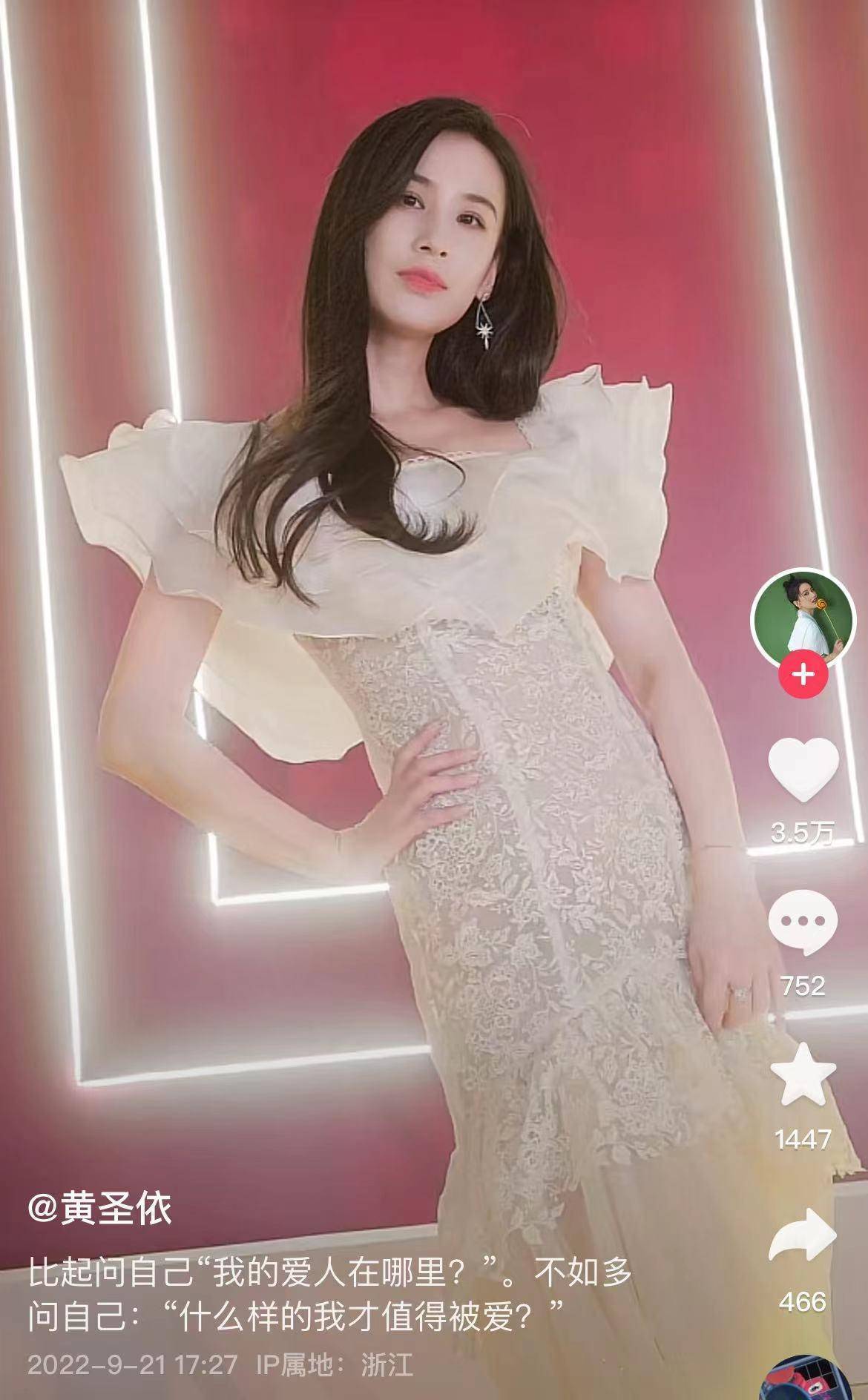
Task: Open the spinning music disc
Action: pyautogui.click(x=805, y=1382)
